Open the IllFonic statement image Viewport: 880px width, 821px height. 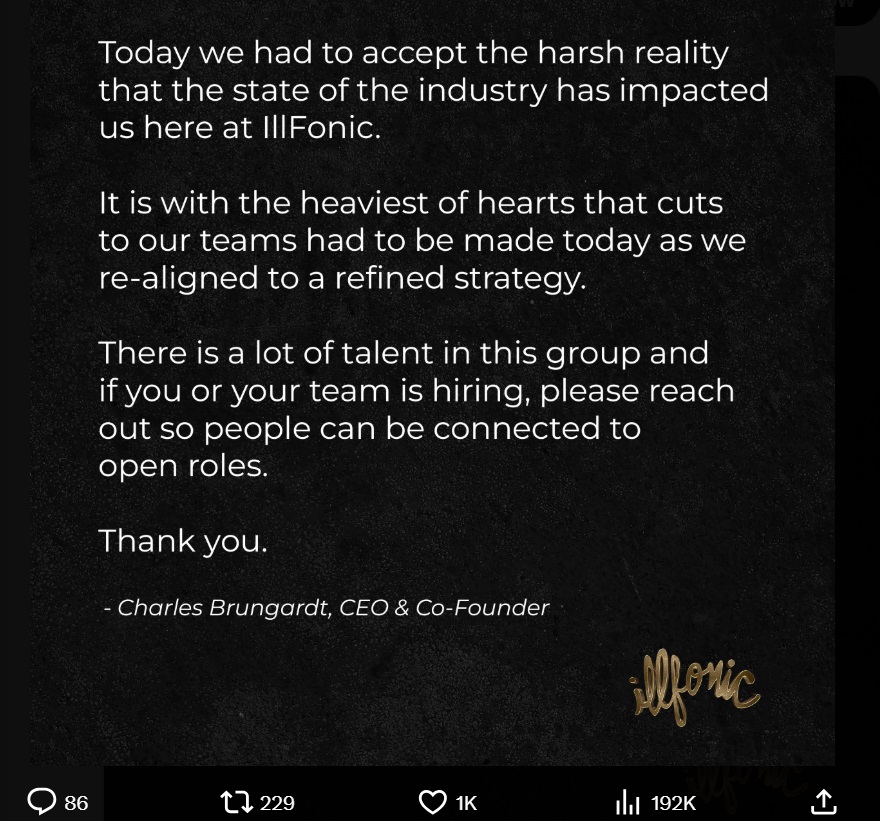[x=432, y=380]
